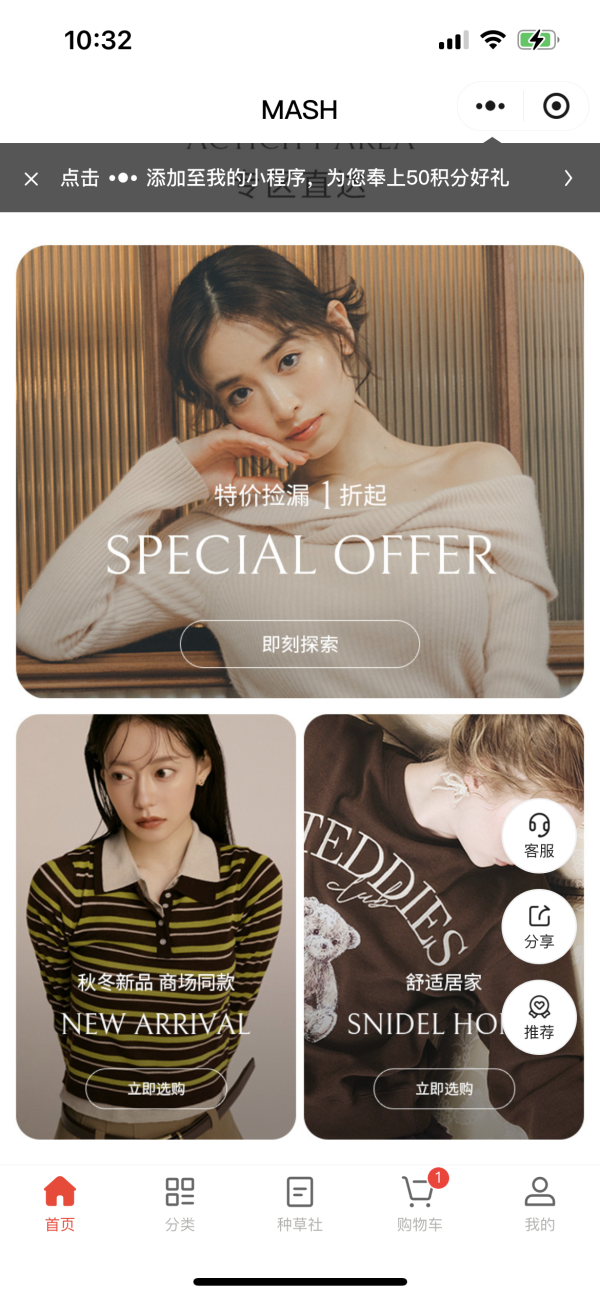The height and width of the screenshot is (1298, 600).
Task: Close the mini program with the circle button
Action: [x=556, y=106]
